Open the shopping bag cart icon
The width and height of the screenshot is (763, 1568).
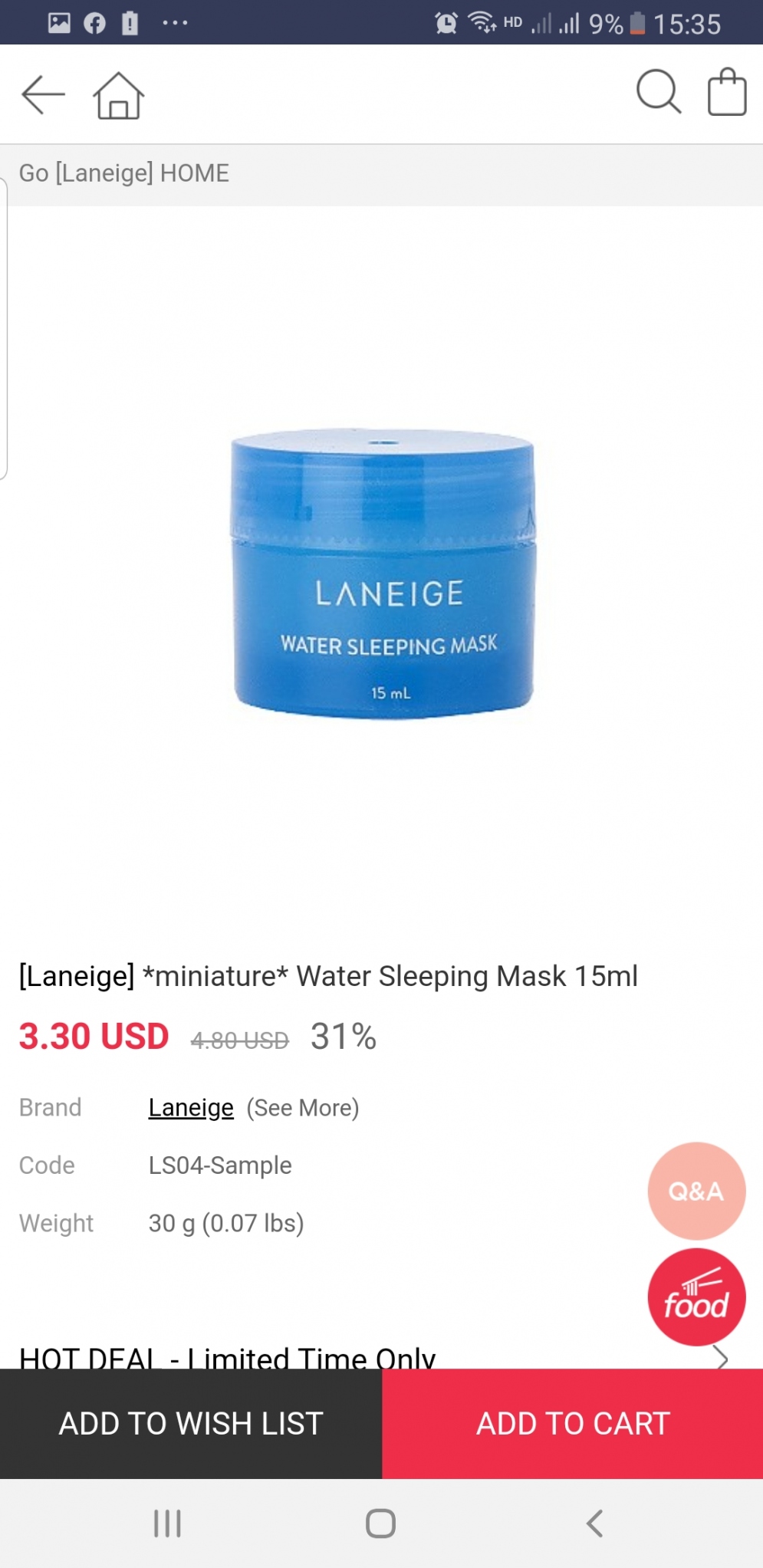coord(726,93)
